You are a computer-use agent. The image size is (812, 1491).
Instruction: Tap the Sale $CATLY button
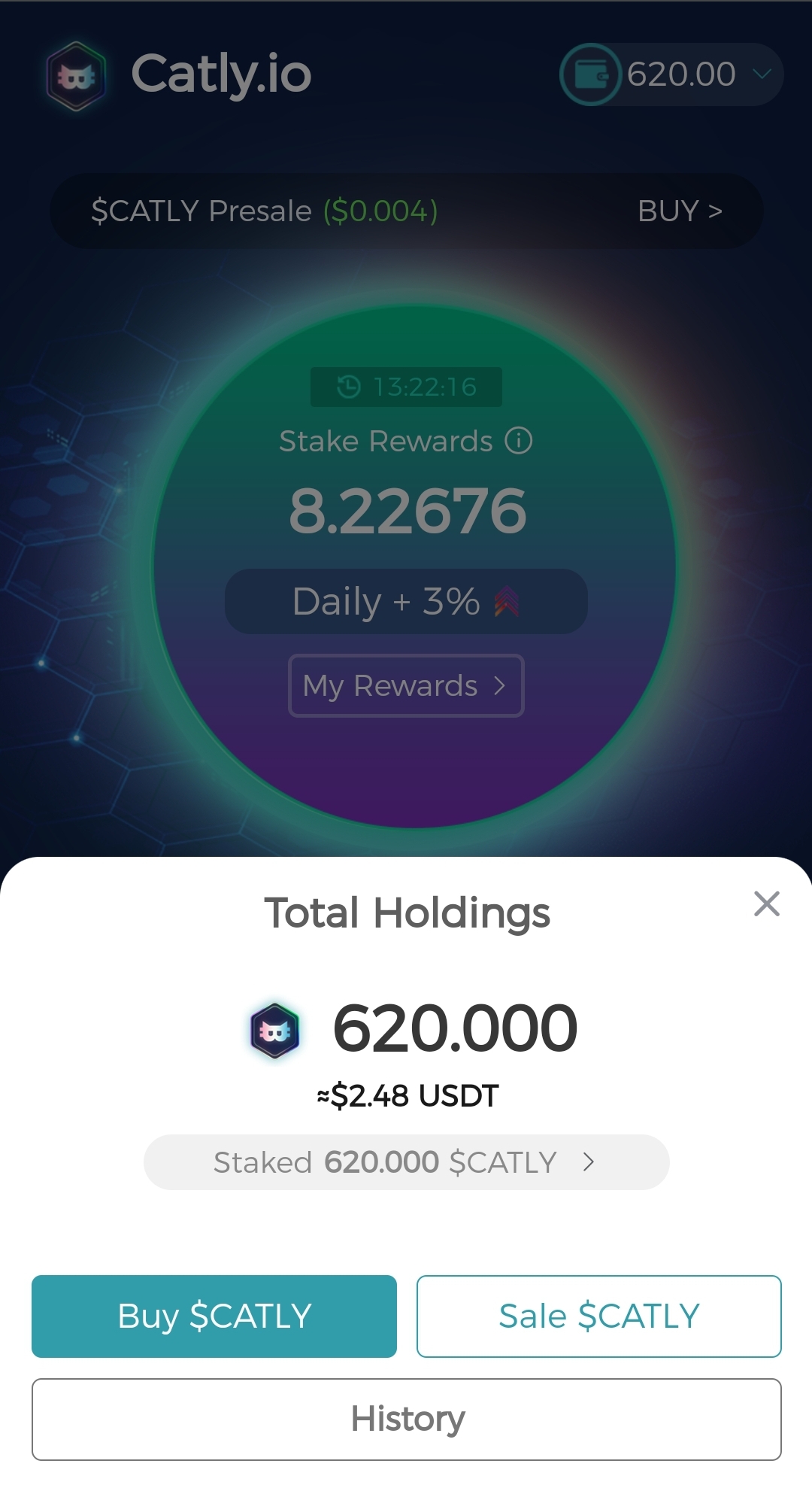pos(598,1316)
